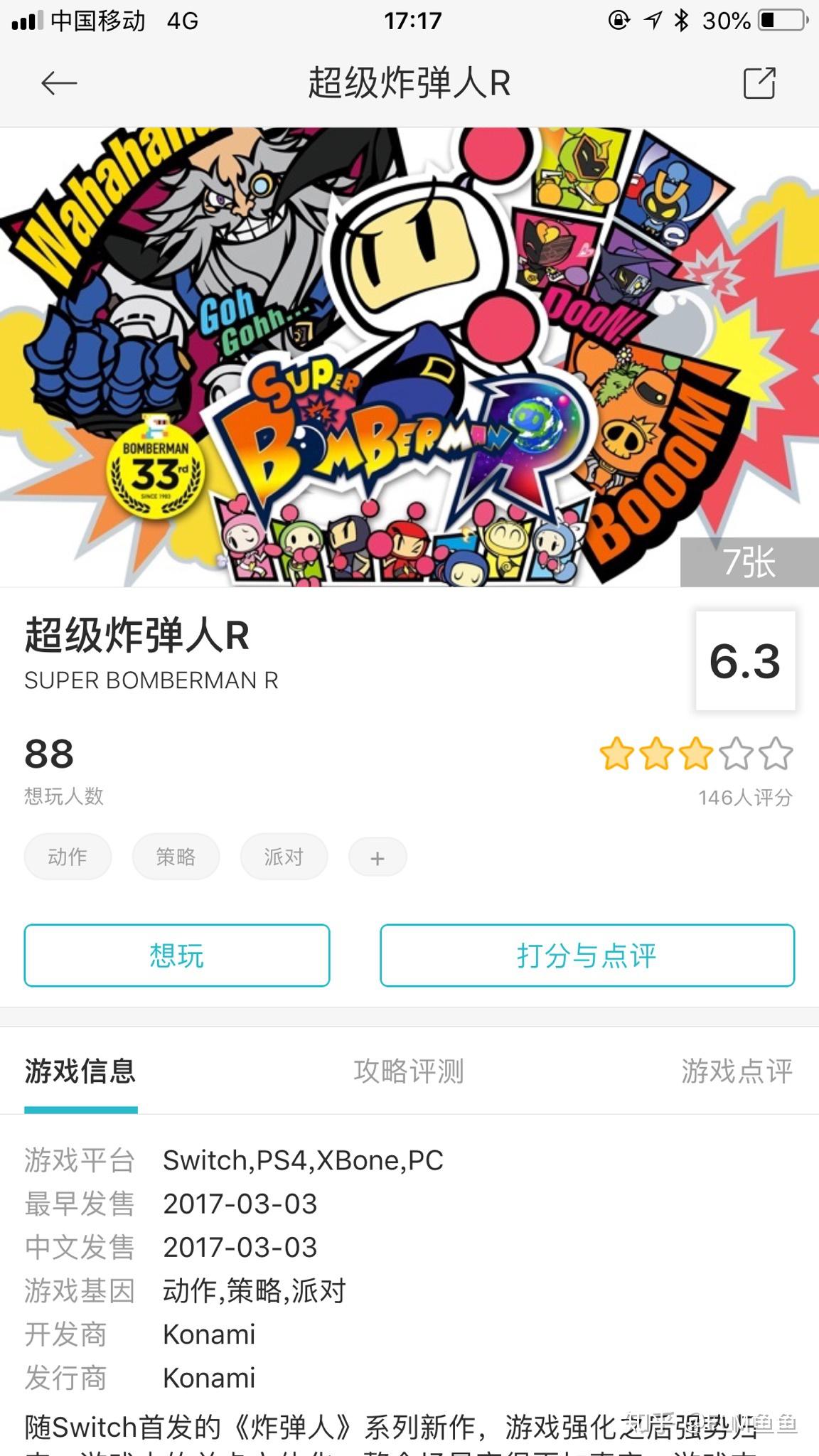Select the 策略 tag chip
819x1456 pixels.
tap(176, 857)
